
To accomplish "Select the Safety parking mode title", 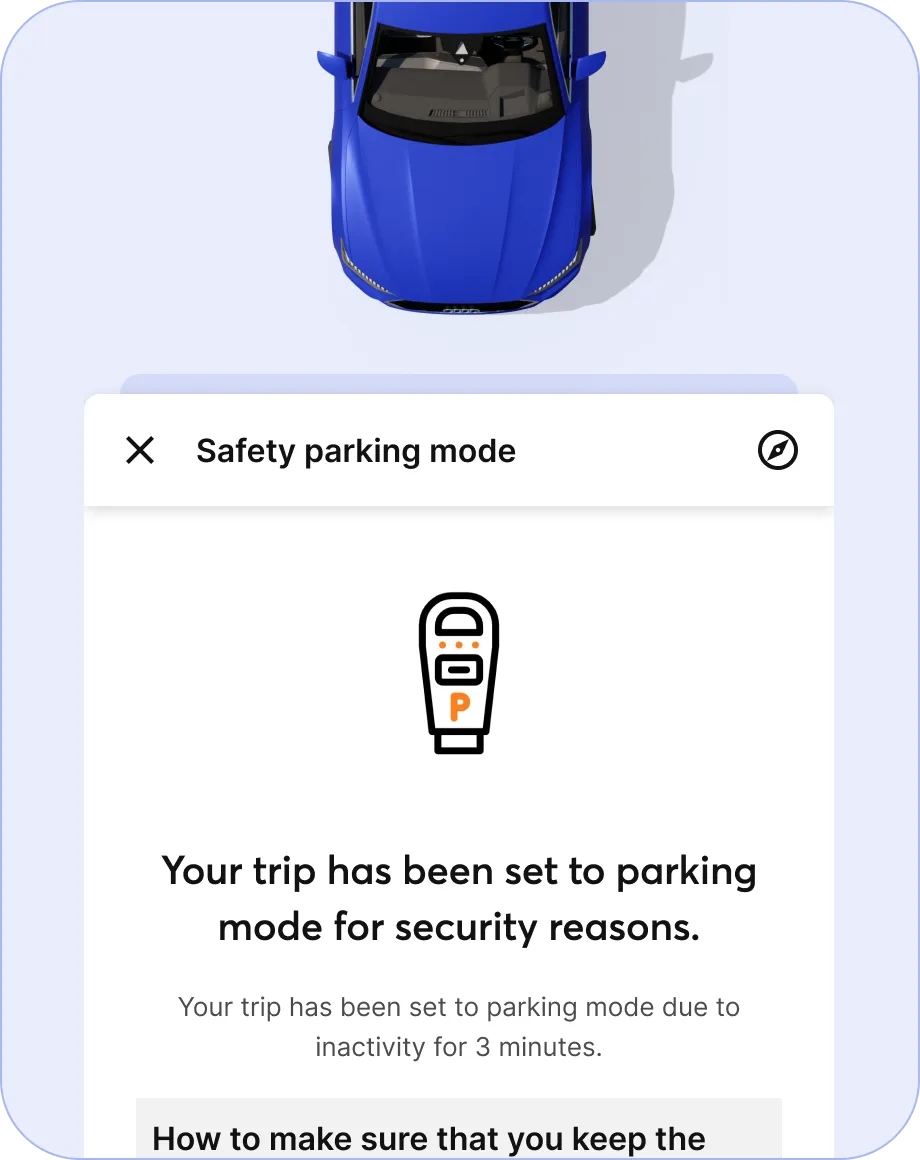I will coord(356,450).
